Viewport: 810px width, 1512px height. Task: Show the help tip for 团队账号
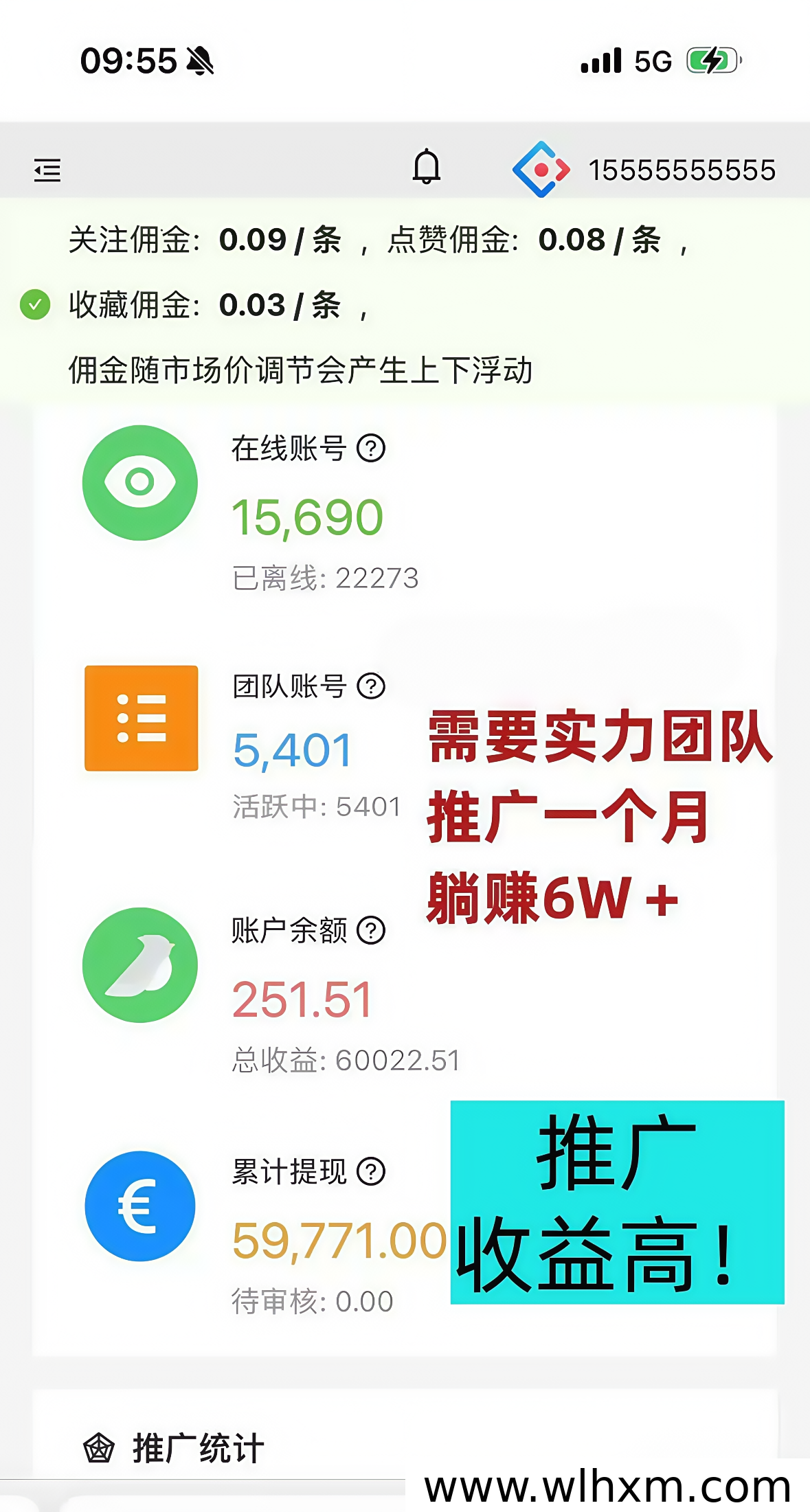[371, 686]
